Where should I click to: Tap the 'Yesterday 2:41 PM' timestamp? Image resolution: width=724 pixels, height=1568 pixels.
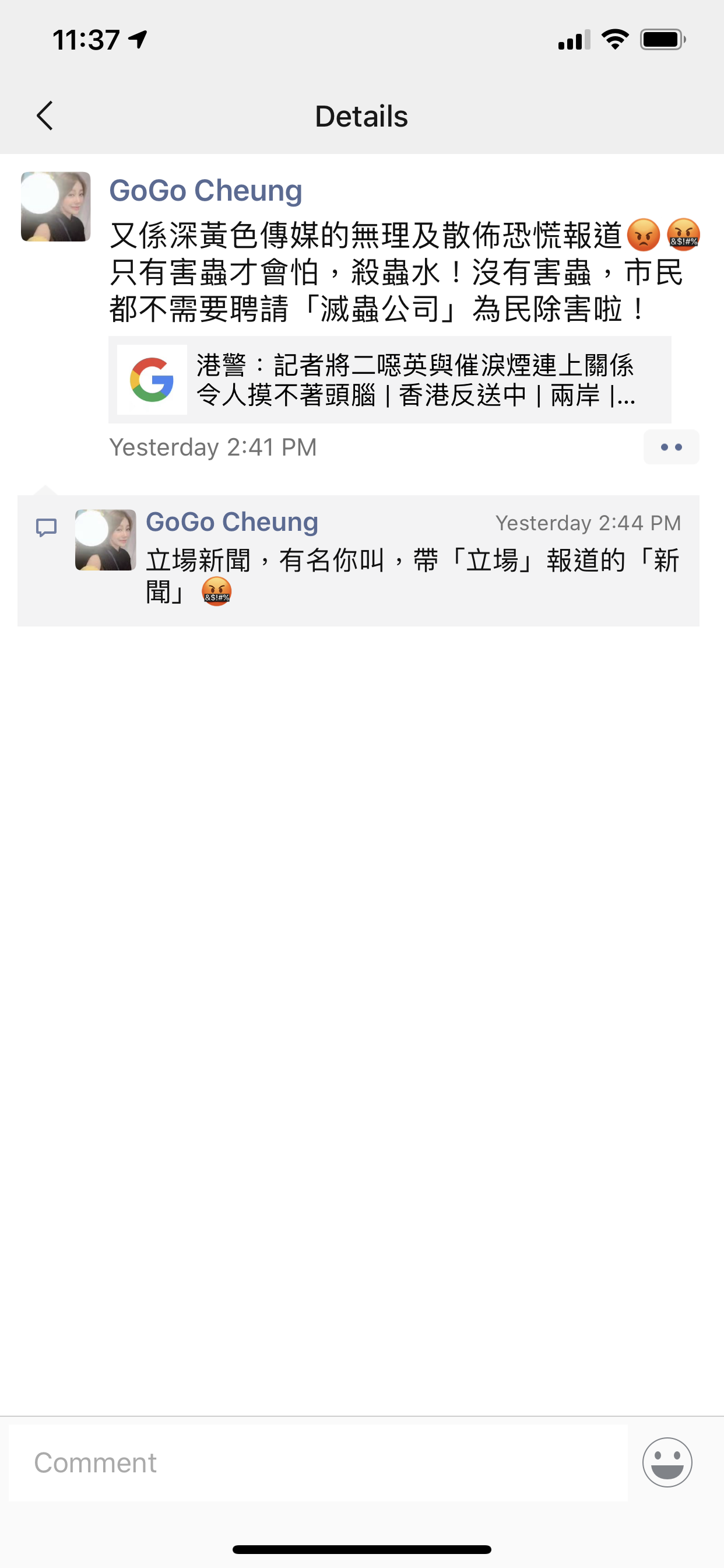click(x=213, y=447)
